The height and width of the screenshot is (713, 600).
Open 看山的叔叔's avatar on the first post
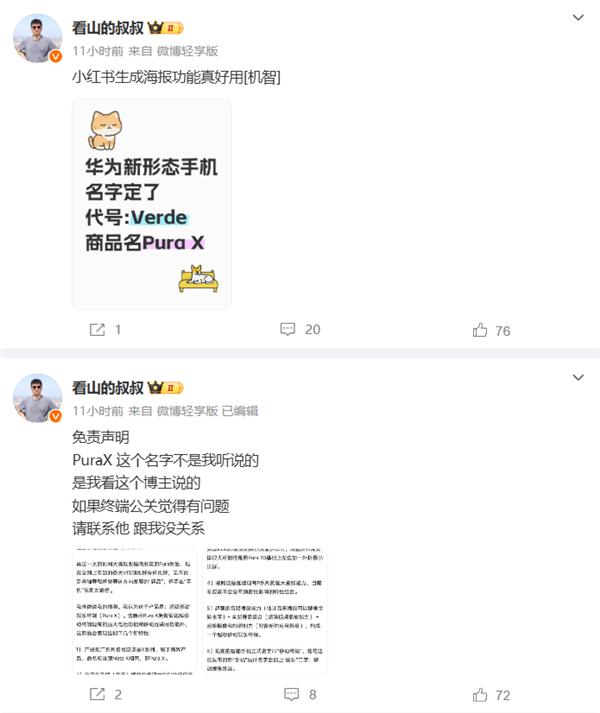click(37, 38)
